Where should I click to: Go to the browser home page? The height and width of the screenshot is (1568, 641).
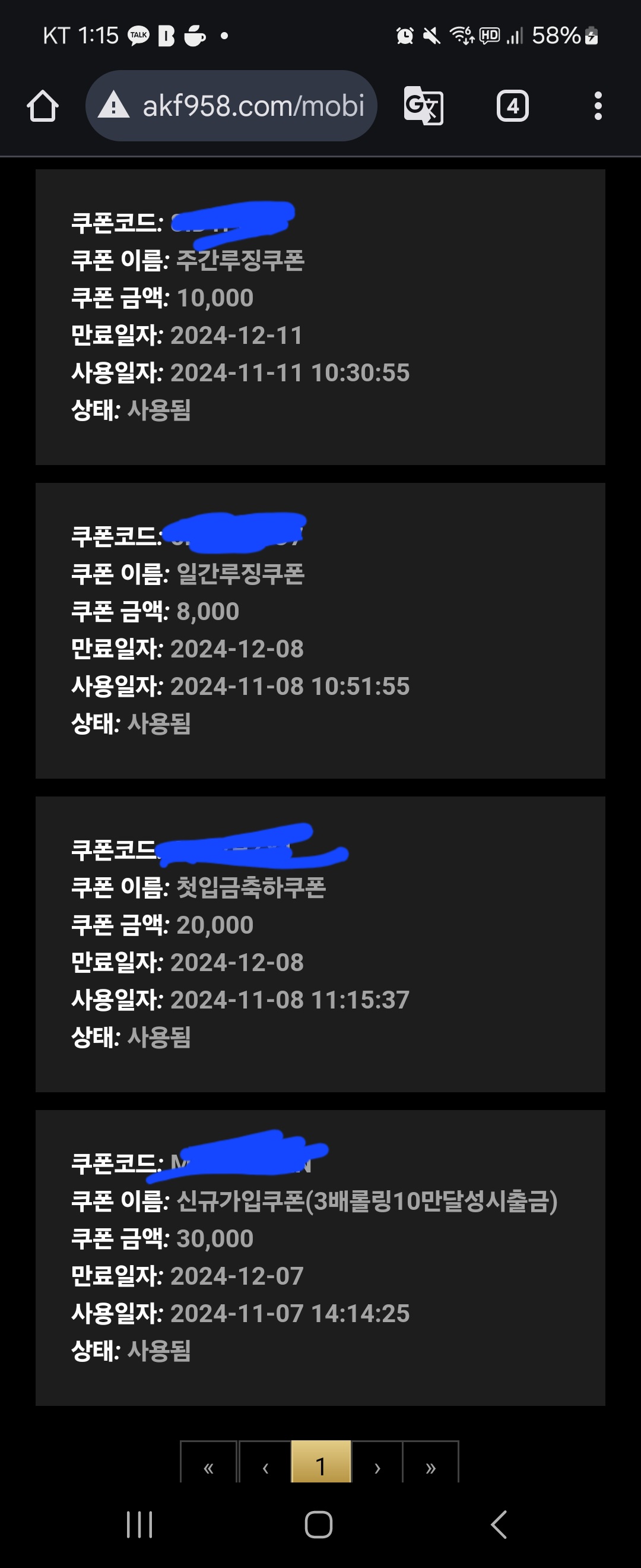(x=43, y=106)
